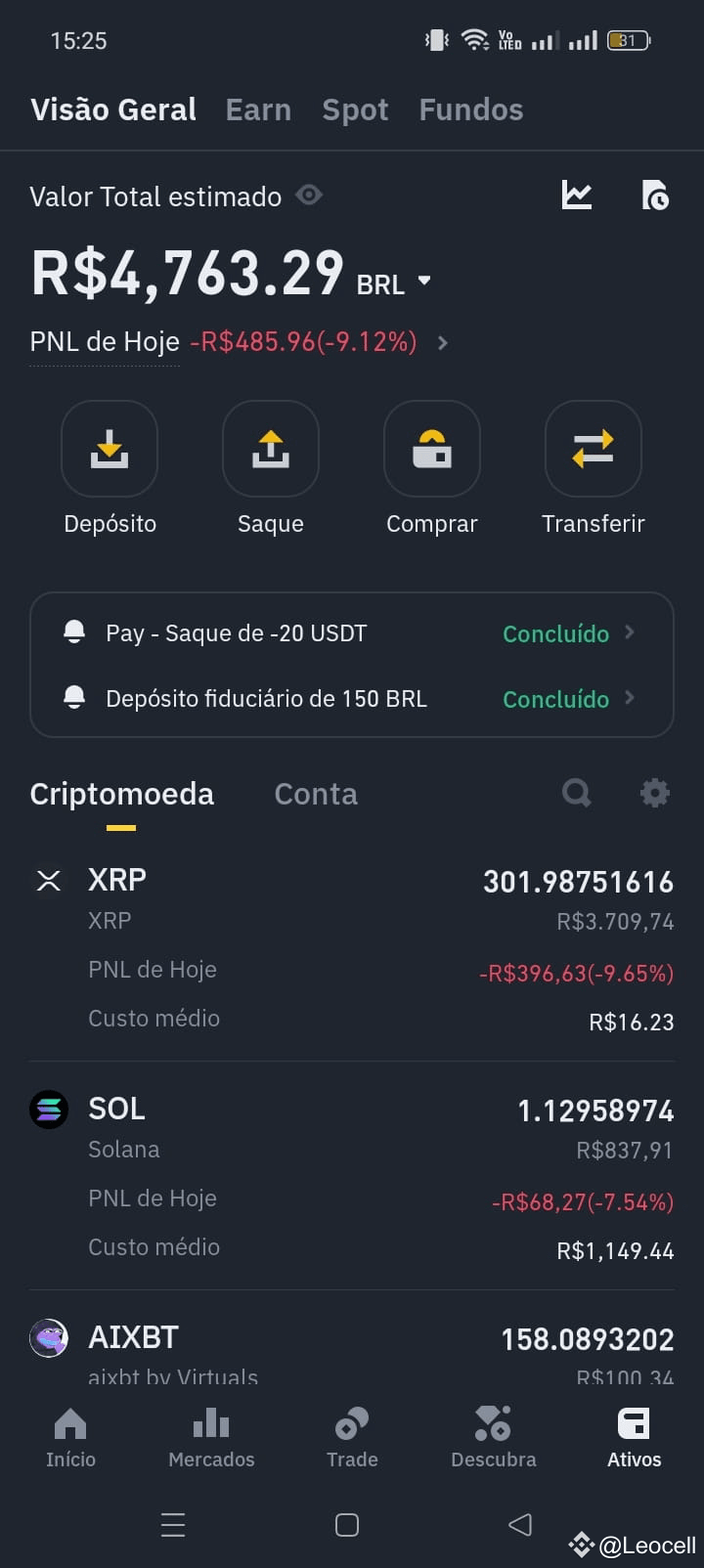704x1568 pixels.
Task: Go to Mercados in bottom navigation
Action: point(211,1439)
